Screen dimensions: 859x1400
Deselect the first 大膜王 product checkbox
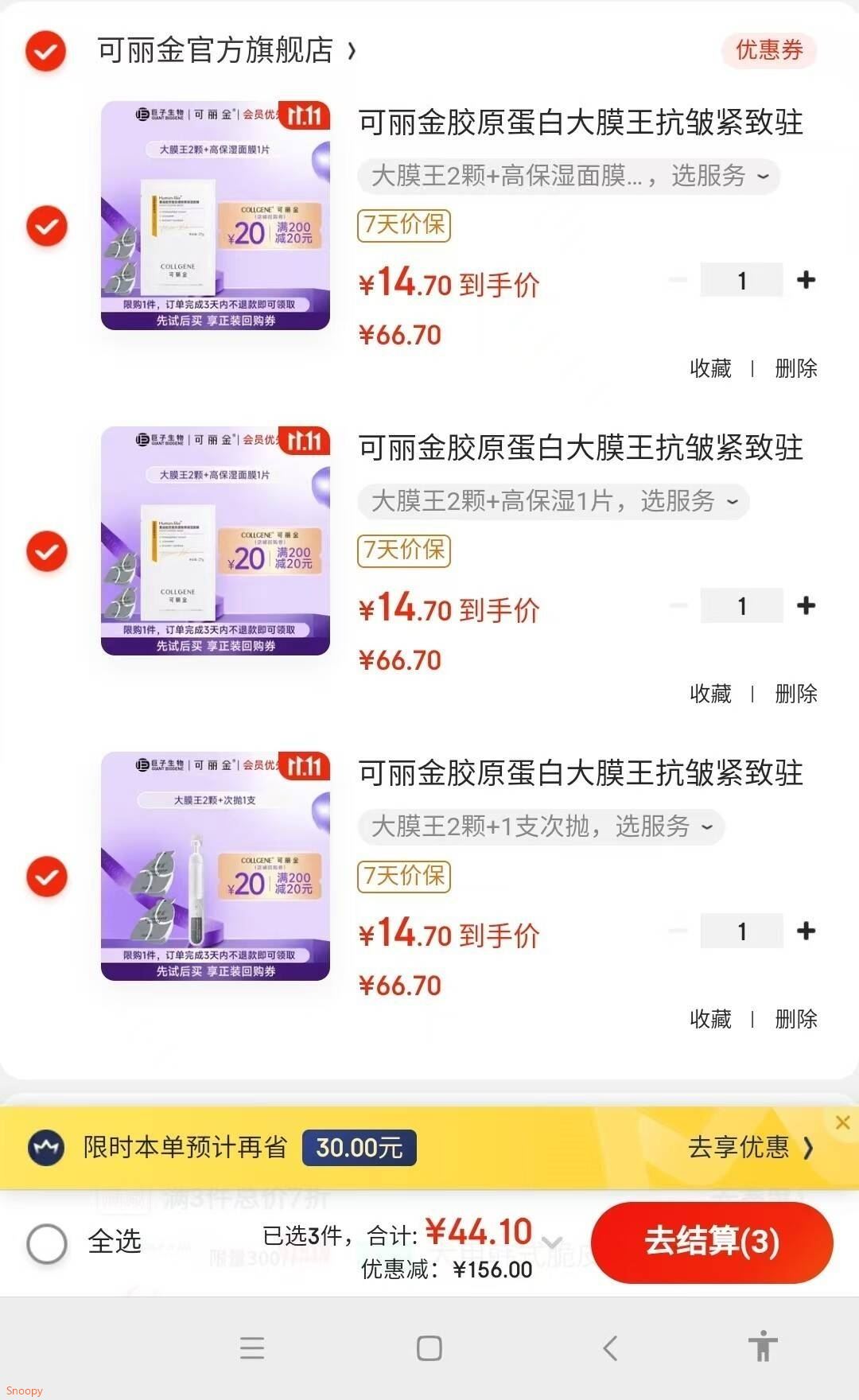point(45,224)
